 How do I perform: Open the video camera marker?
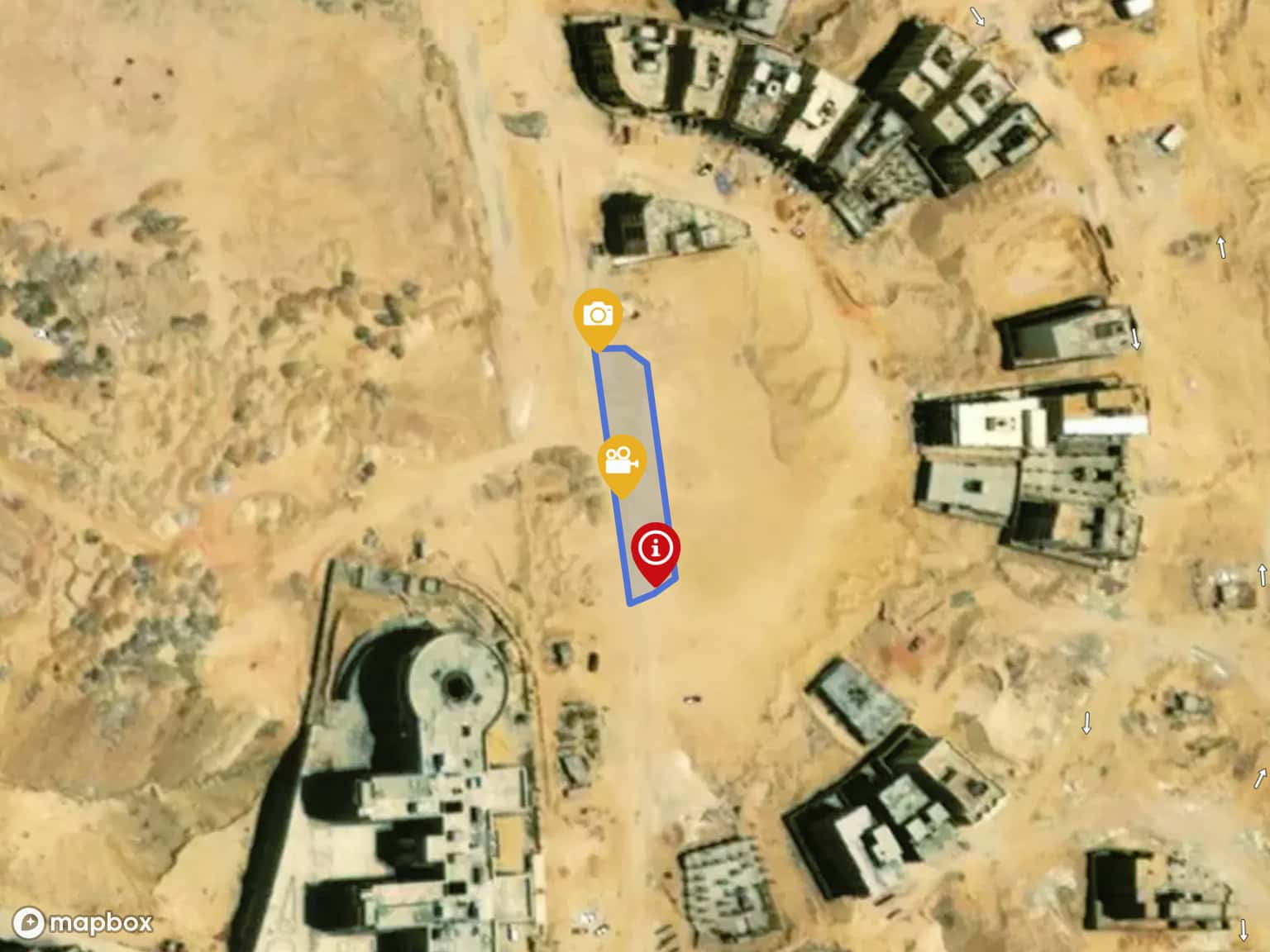coord(622,460)
